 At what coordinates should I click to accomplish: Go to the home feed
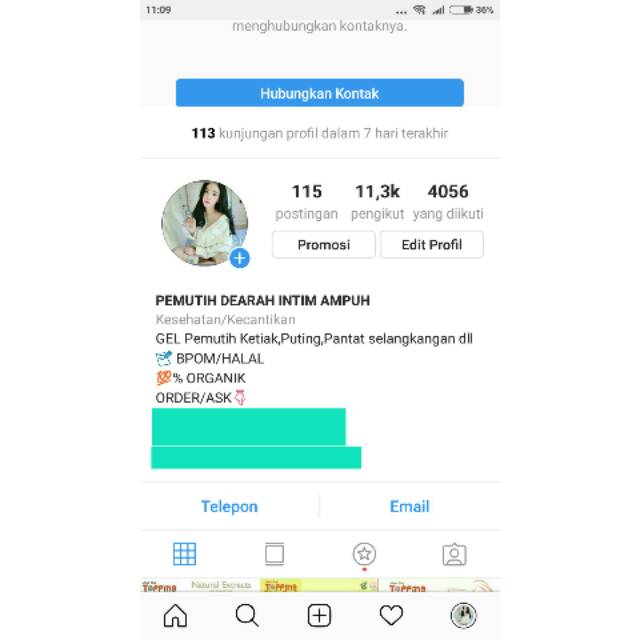[175, 615]
